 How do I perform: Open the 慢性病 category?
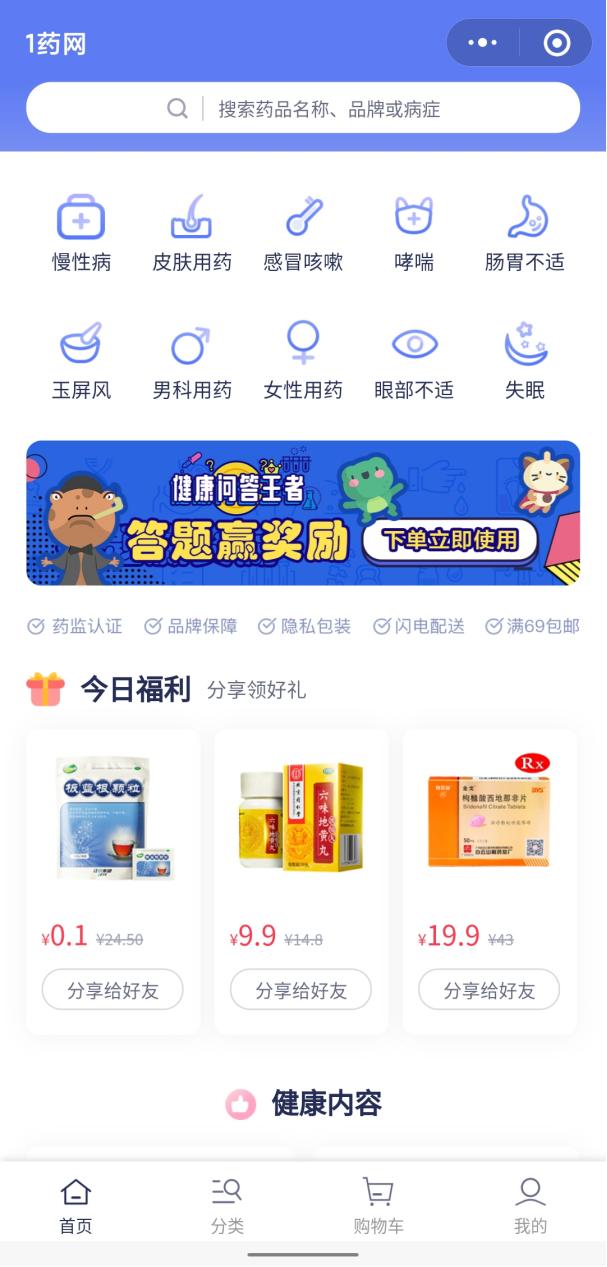(x=81, y=233)
